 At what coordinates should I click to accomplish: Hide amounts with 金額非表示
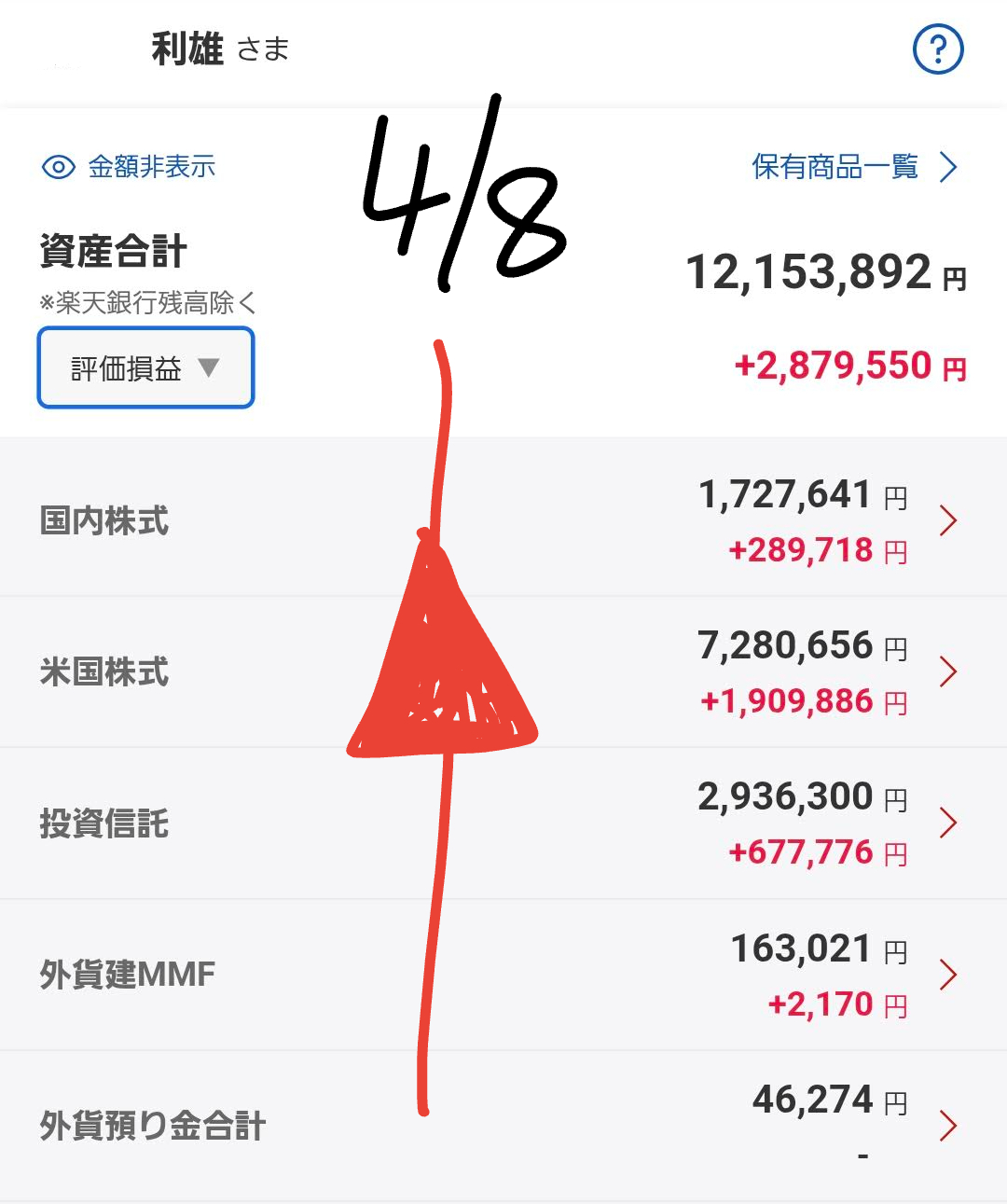click(x=130, y=167)
